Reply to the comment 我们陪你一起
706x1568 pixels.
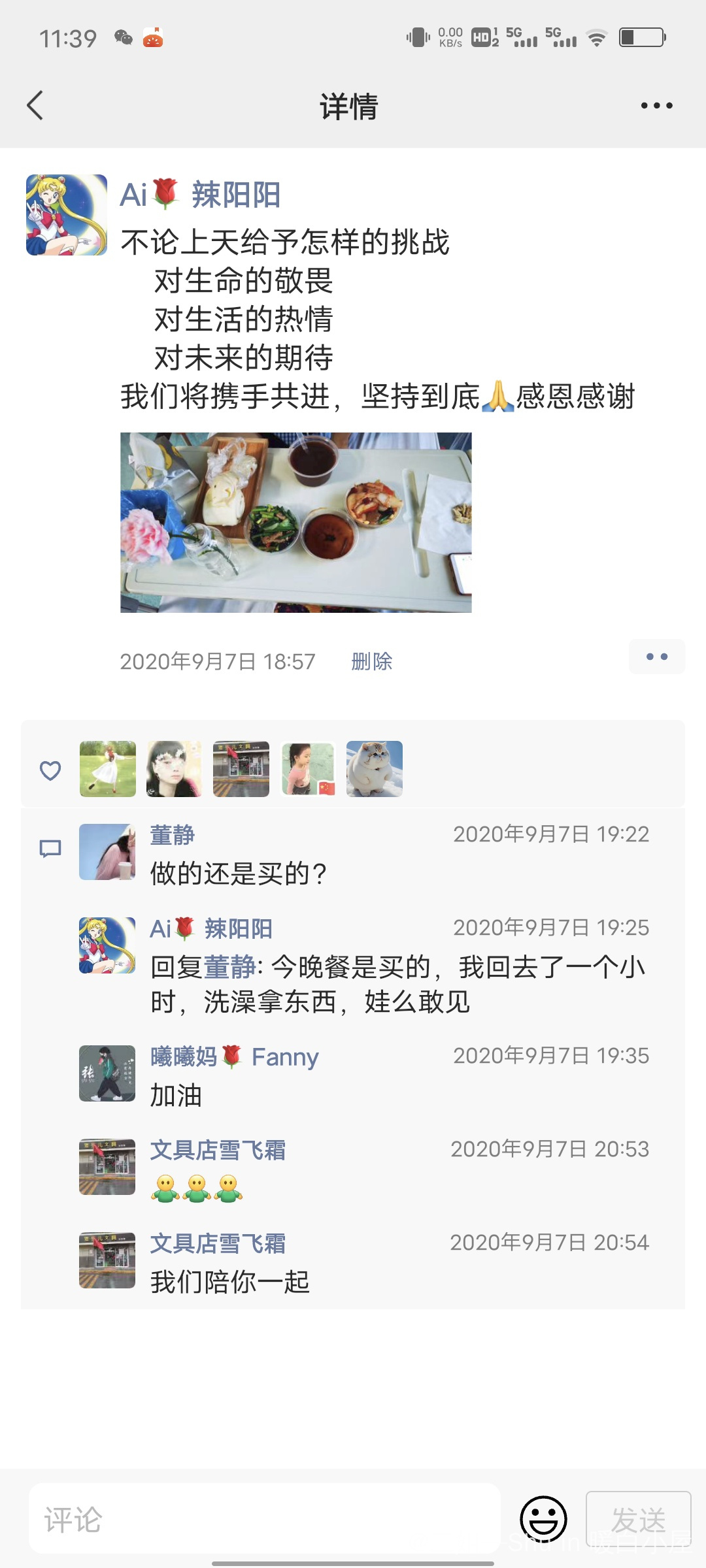coord(230,1282)
